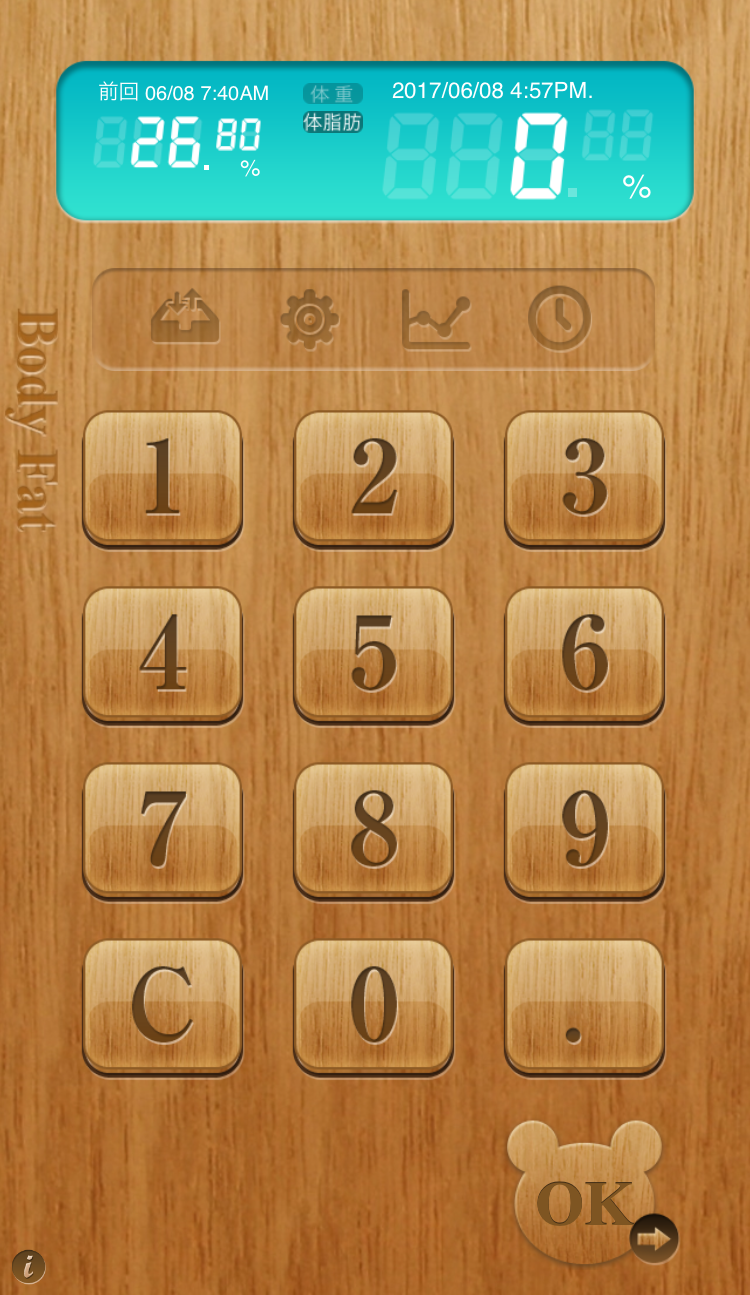Open the info icon
This screenshot has height=1295, width=750.
[x=29, y=1267]
